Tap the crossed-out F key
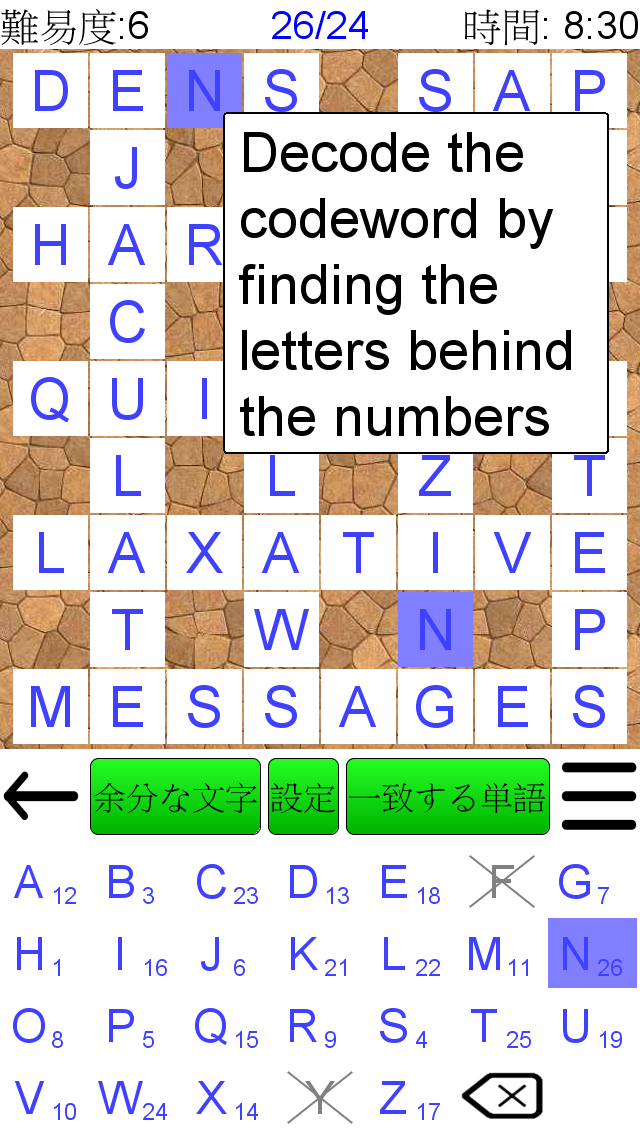This screenshot has height=1136, width=640. 501,882
